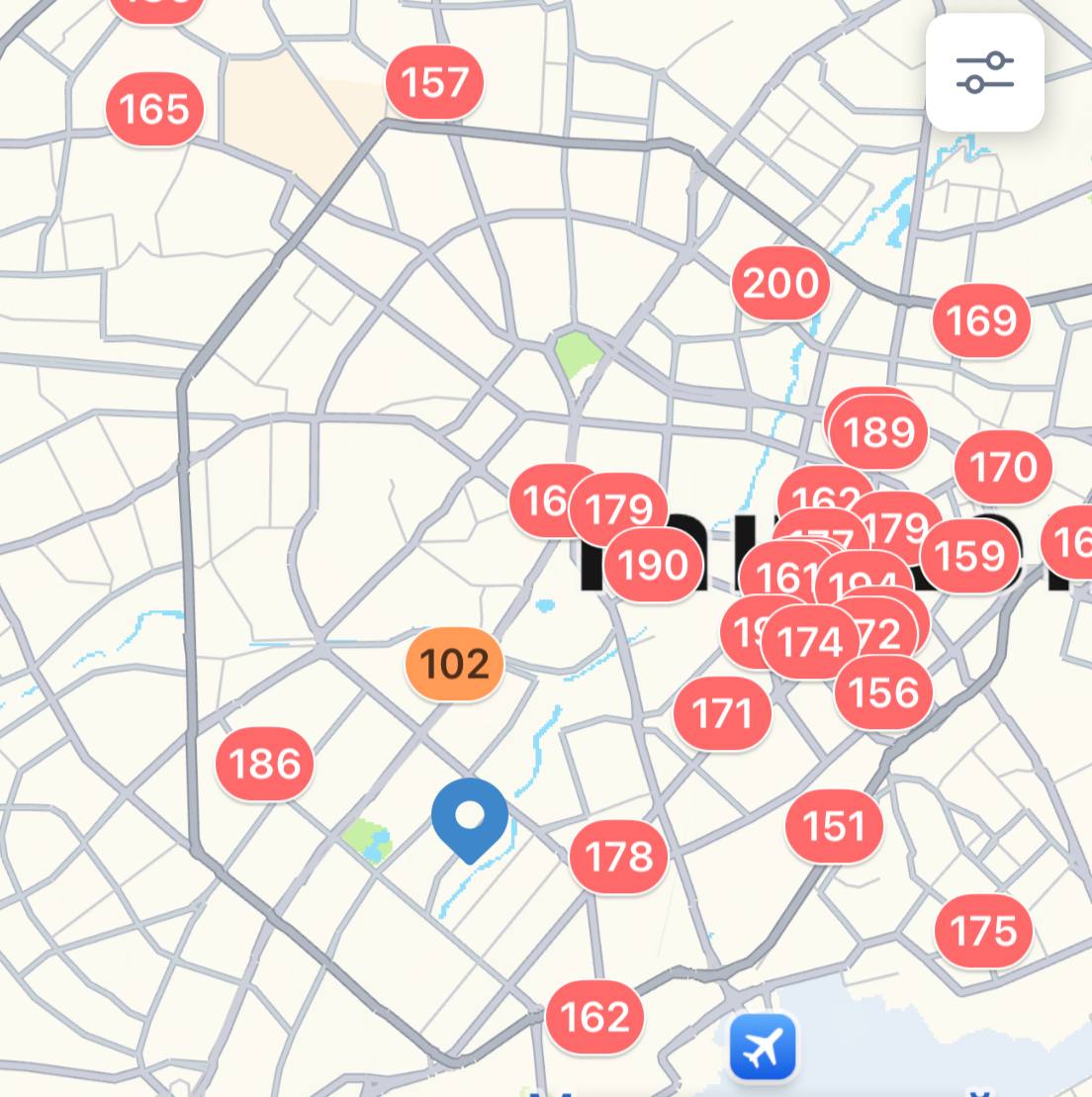Open the 174 reading marker

(810, 643)
